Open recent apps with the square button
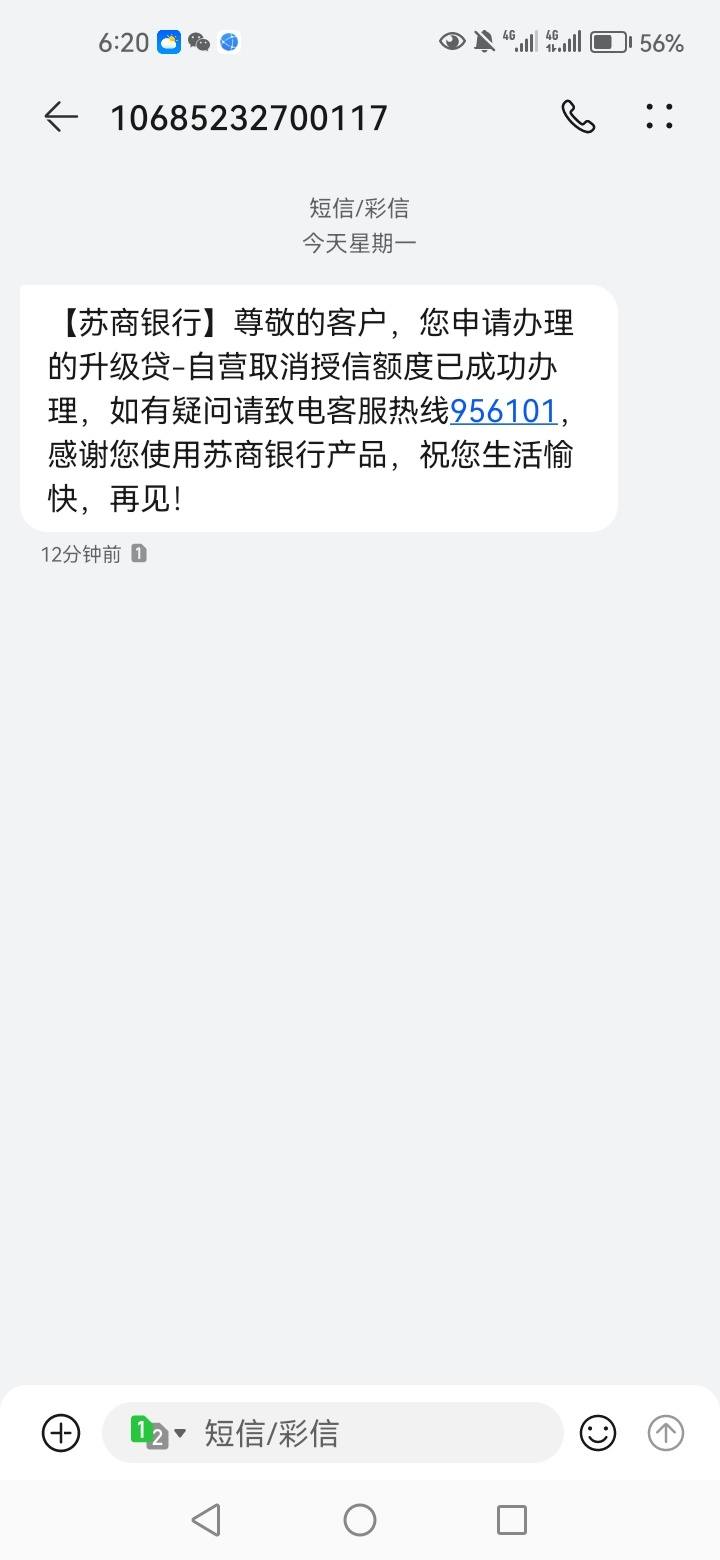 [512, 1520]
